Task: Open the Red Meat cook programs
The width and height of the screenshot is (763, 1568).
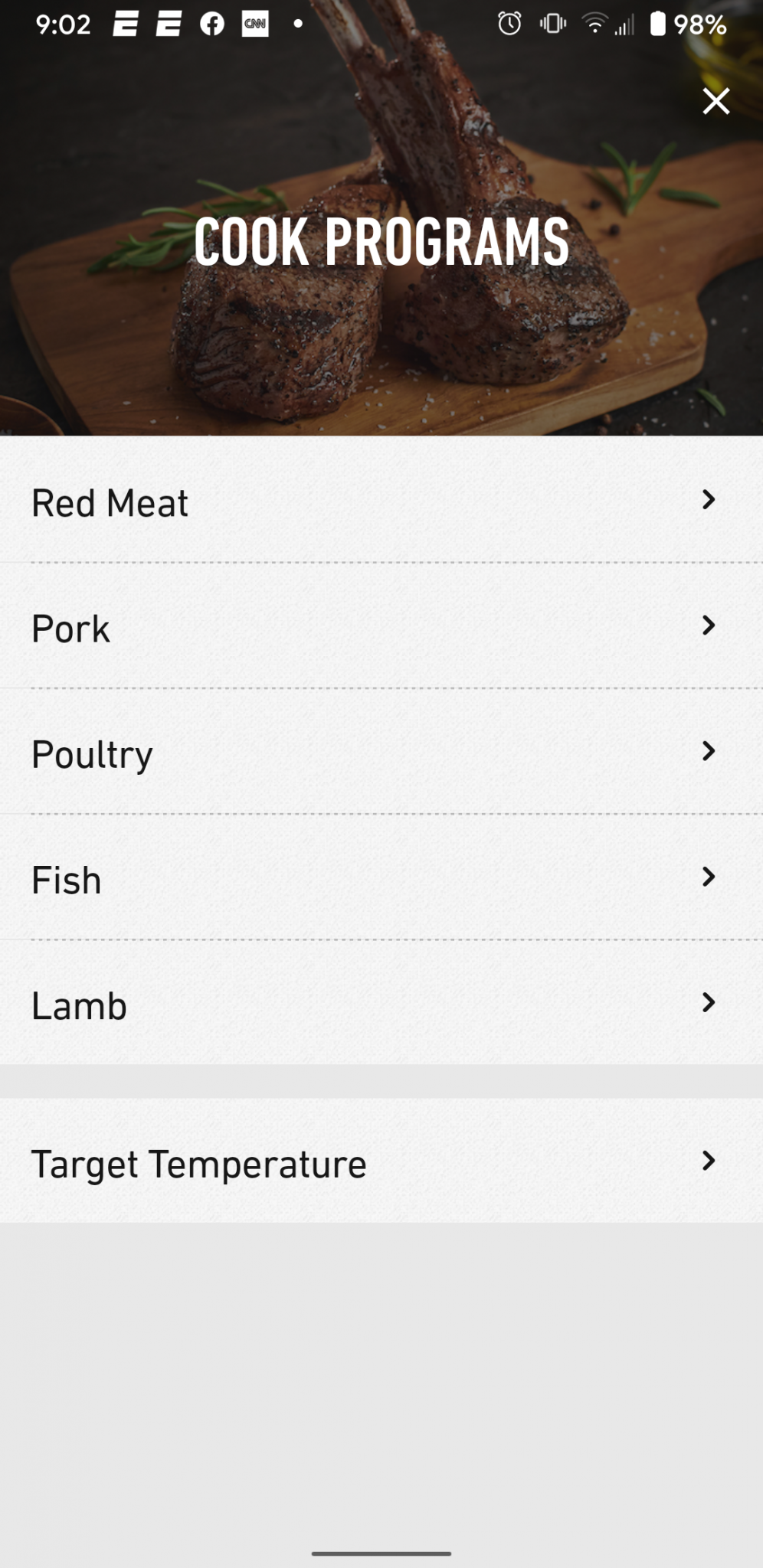Action: 381,502
